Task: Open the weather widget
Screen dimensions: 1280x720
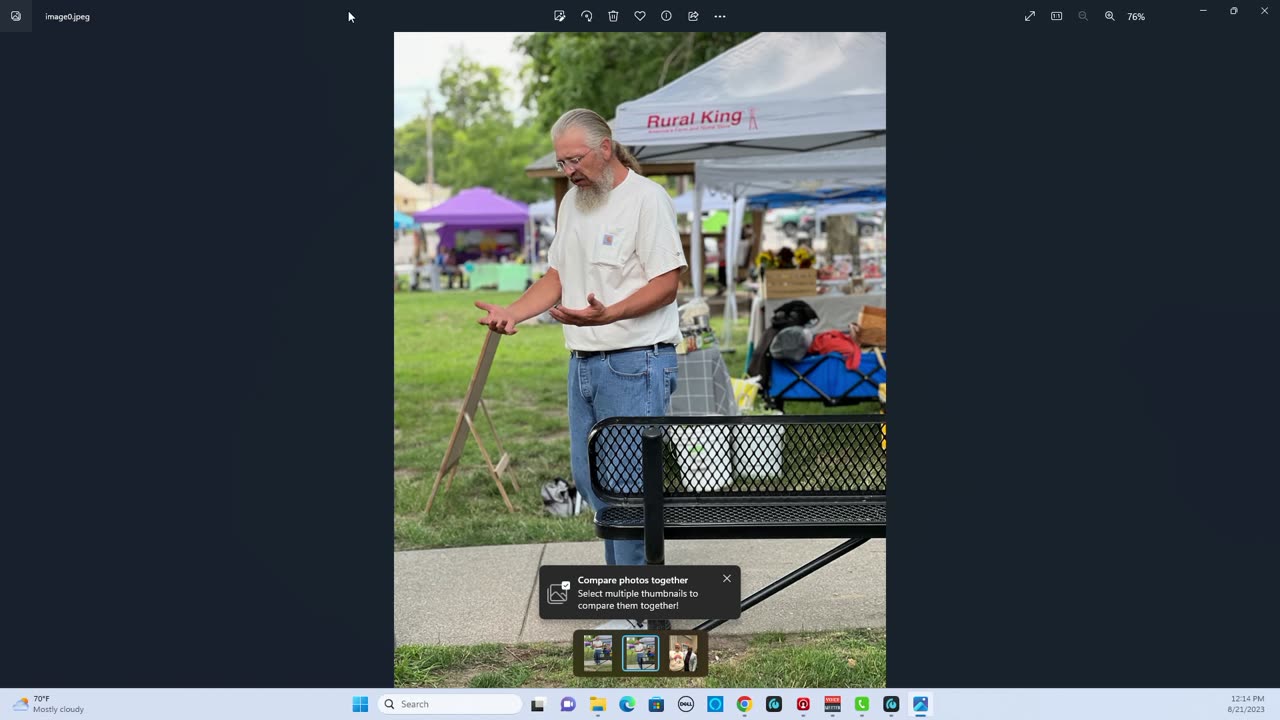Action: tap(48, 704)
